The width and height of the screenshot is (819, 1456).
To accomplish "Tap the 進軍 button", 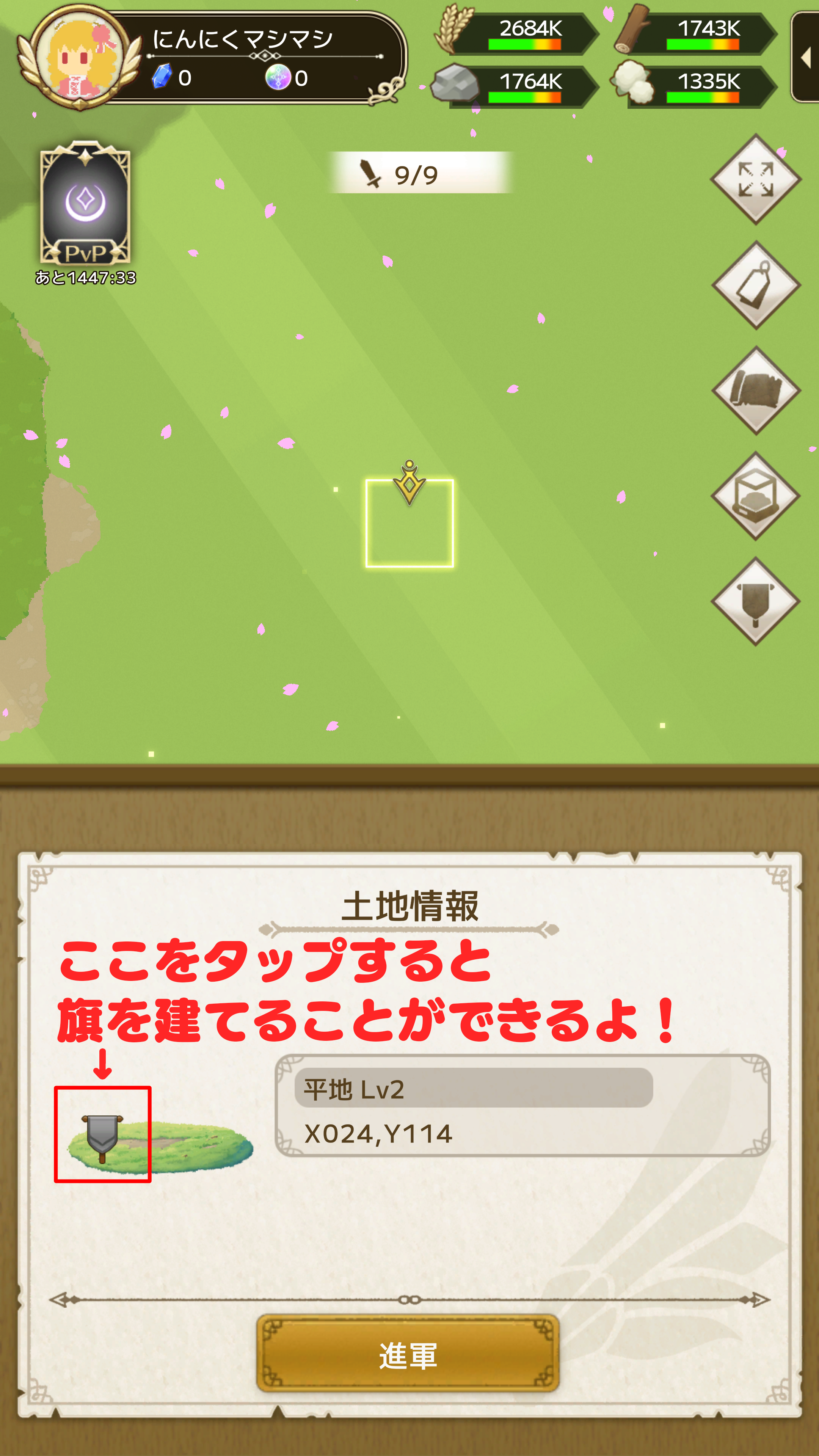I will 408,1355.
